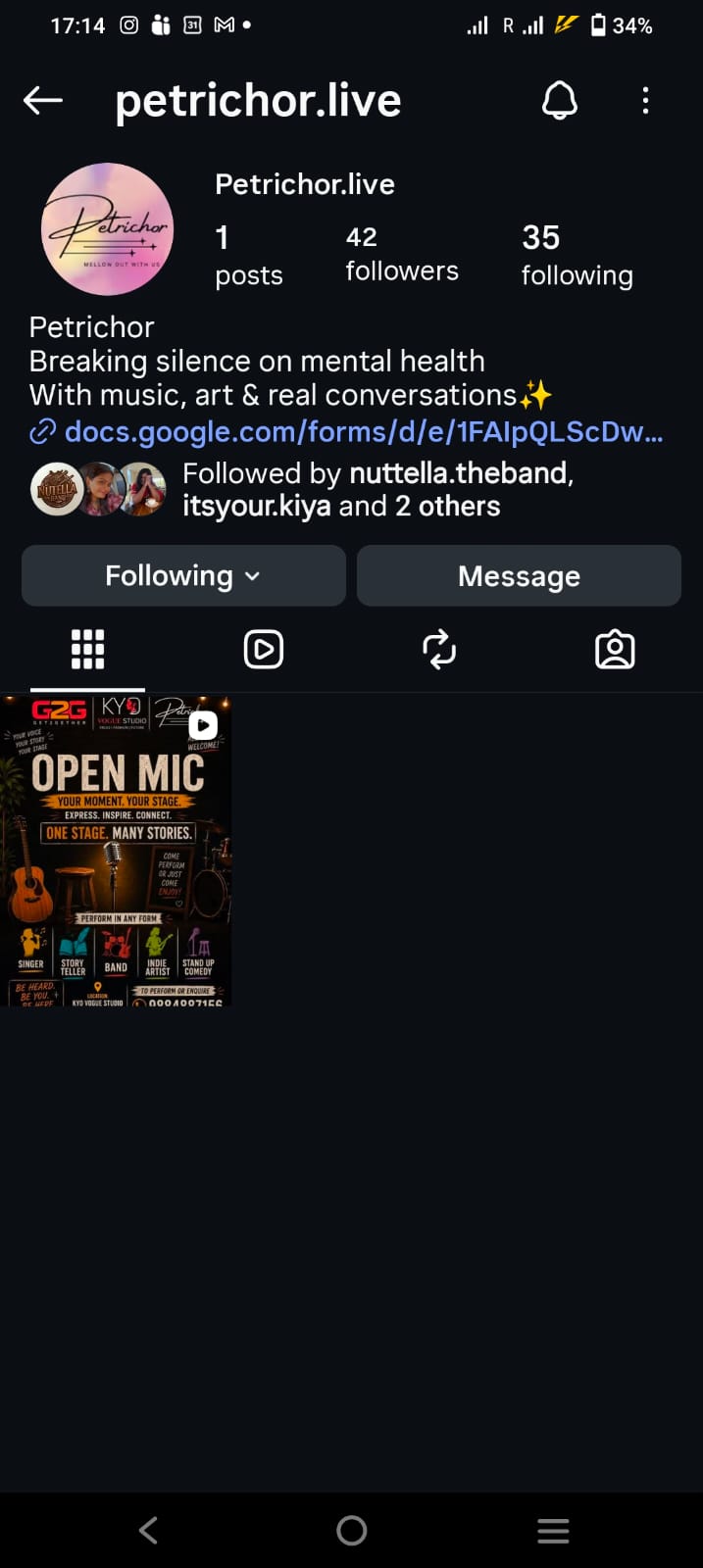Image resolution: width=703 pixels, height=1568 pixels.
Task: Open the system recent apps menu
Action: [553, 1531]
